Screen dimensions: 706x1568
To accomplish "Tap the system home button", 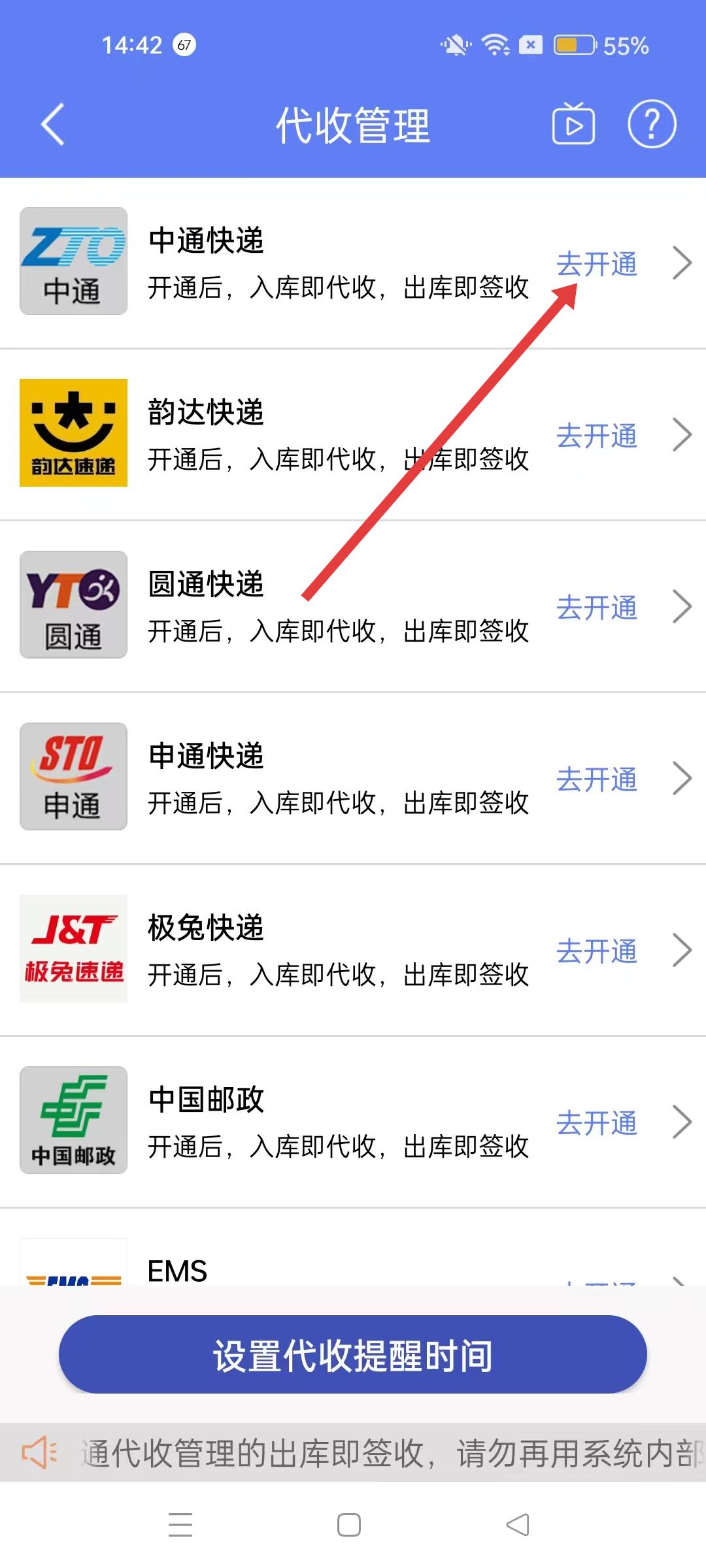I will pyautogui.click(x=349, y=1525).
